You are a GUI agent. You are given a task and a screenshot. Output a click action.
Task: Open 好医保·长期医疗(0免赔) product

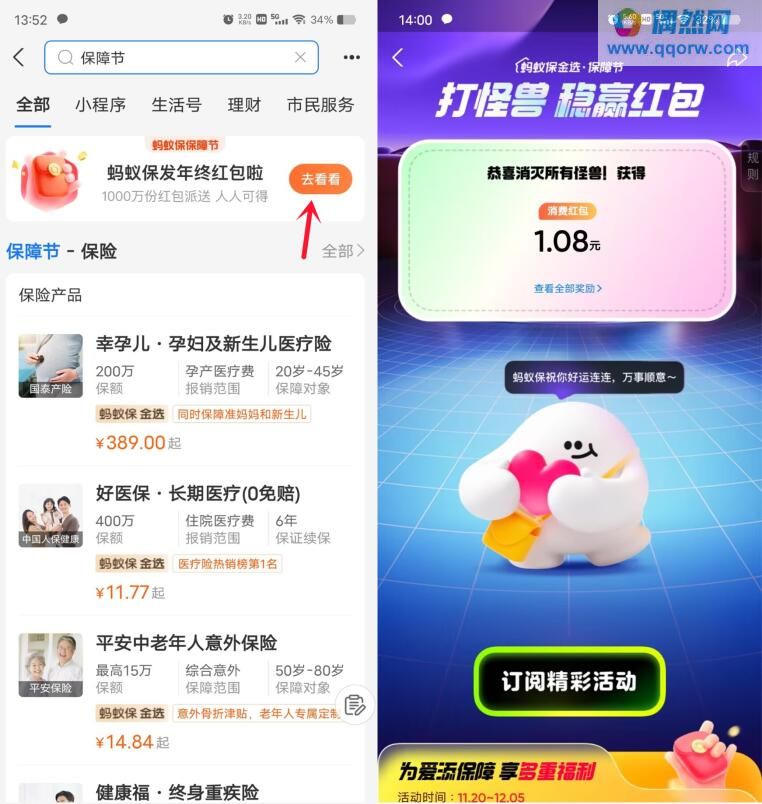click(198, 493)
